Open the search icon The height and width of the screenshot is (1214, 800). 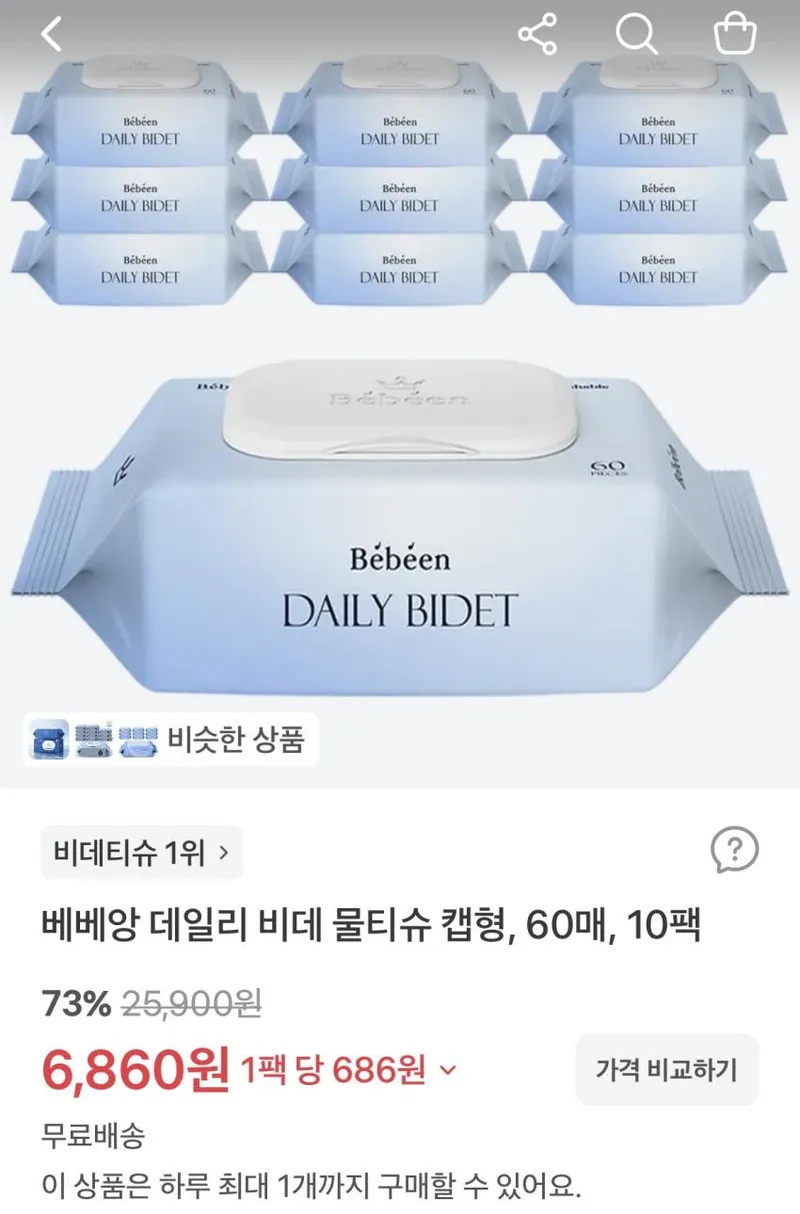pyautogui.click(x=636, y=35)
